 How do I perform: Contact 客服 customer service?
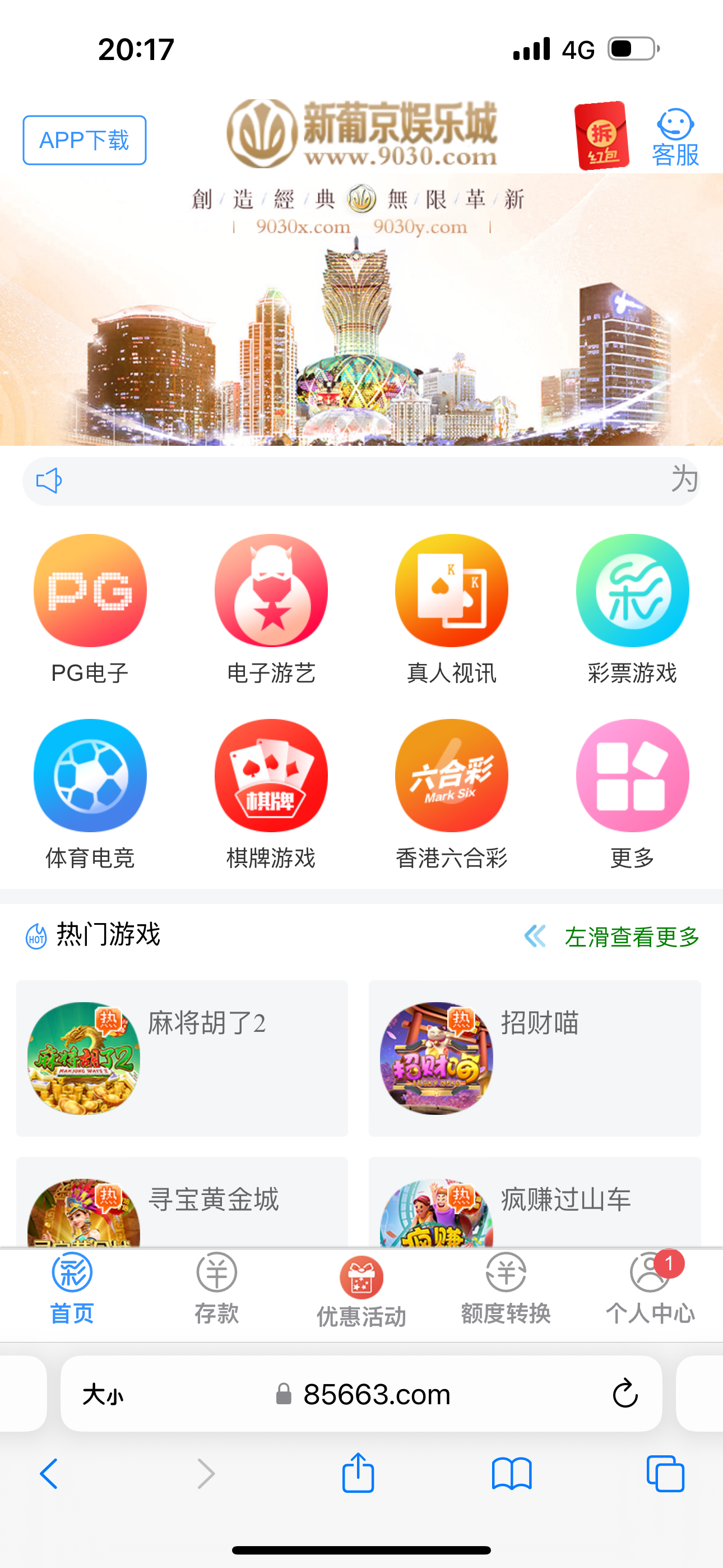click(675, 139)
